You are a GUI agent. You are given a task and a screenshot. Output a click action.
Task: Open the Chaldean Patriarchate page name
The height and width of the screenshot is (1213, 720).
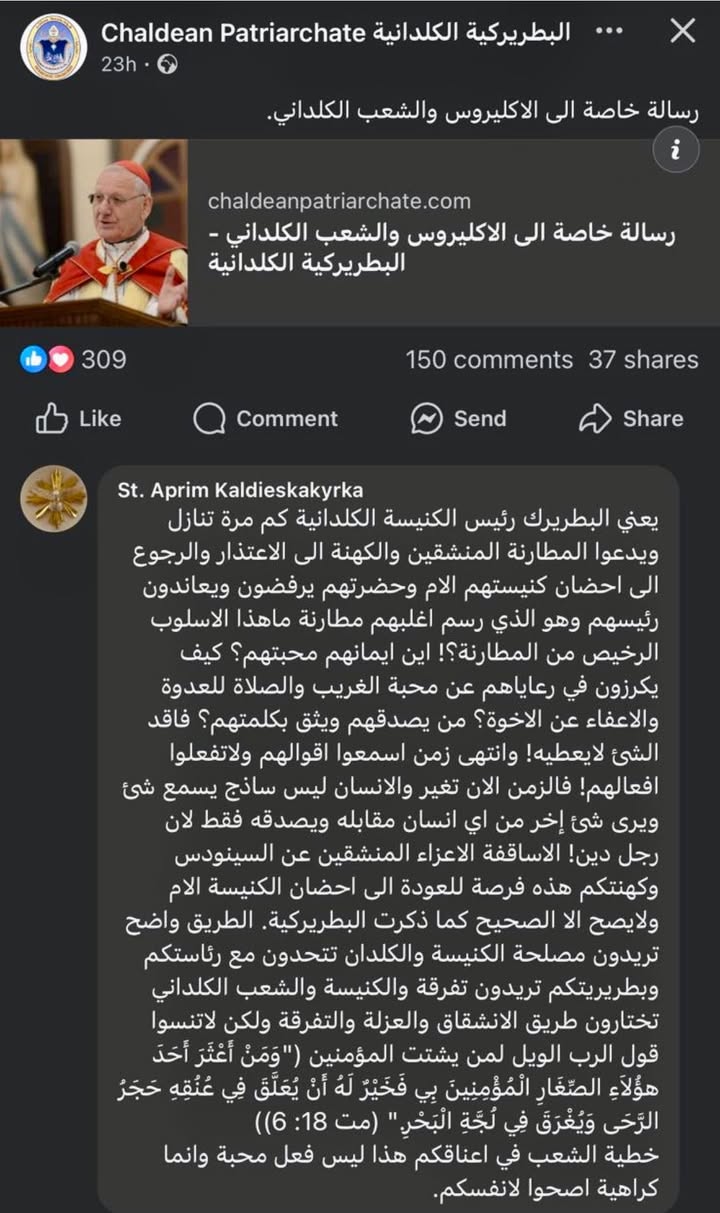click(x=335, y=32)
